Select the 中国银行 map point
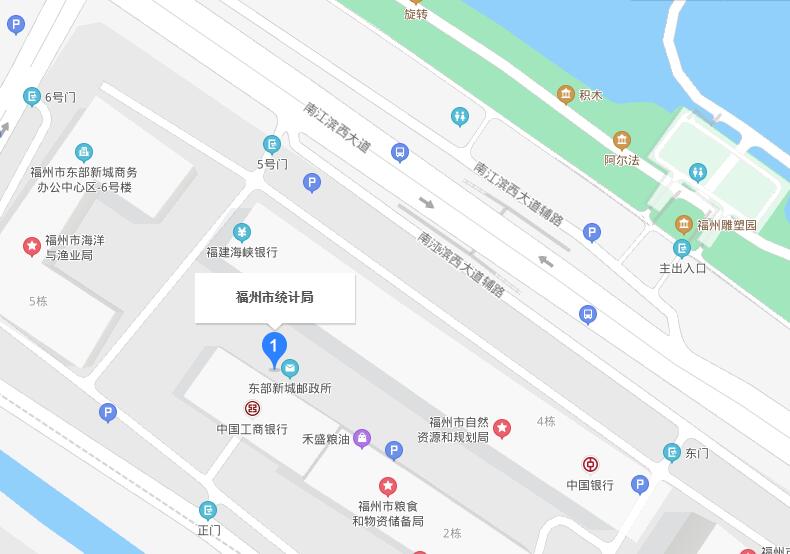 pyautogui.click(x=591, y=464)
